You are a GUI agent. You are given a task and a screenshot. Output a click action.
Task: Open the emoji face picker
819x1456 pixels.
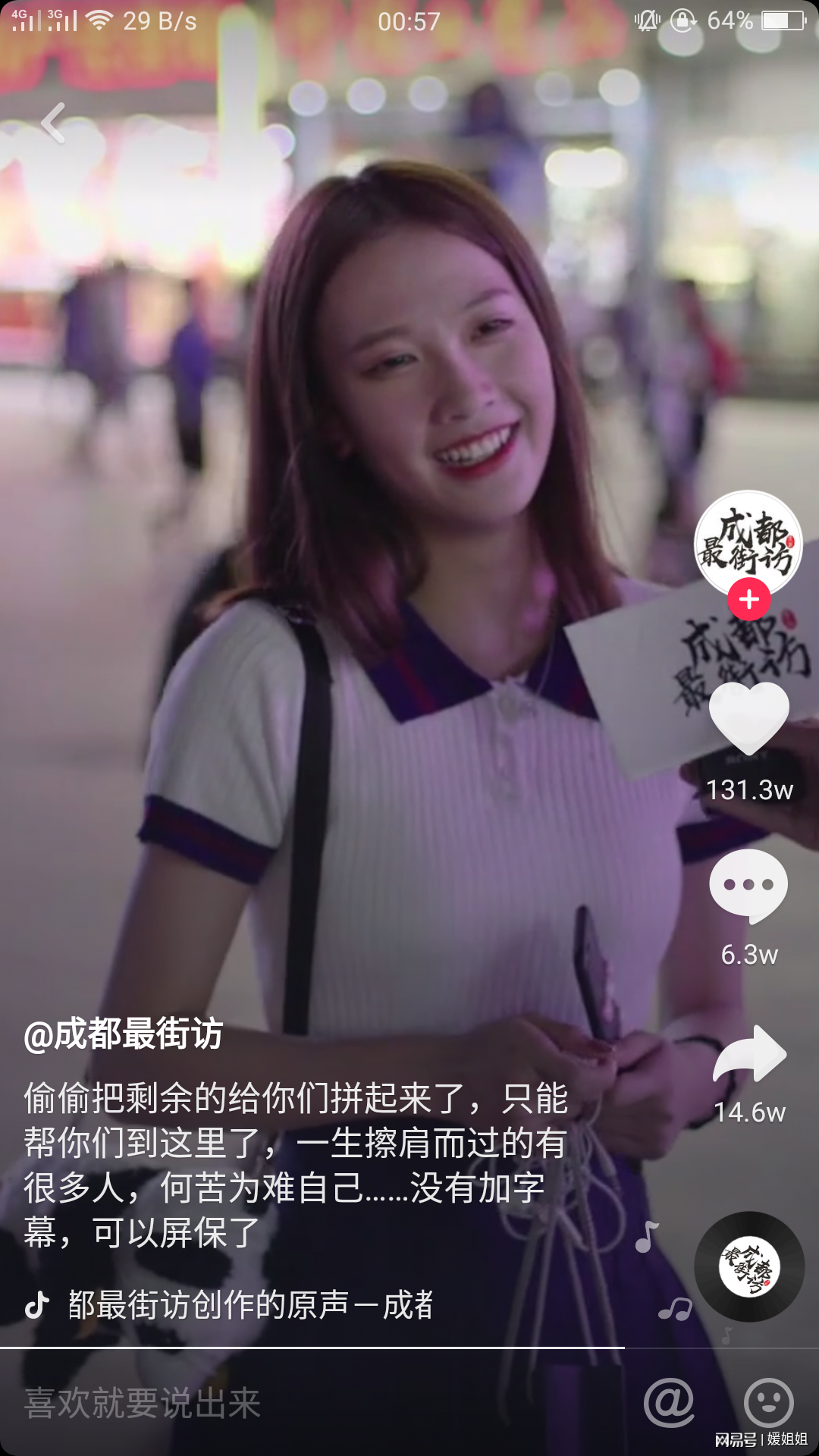click(x=768, y=1402)
